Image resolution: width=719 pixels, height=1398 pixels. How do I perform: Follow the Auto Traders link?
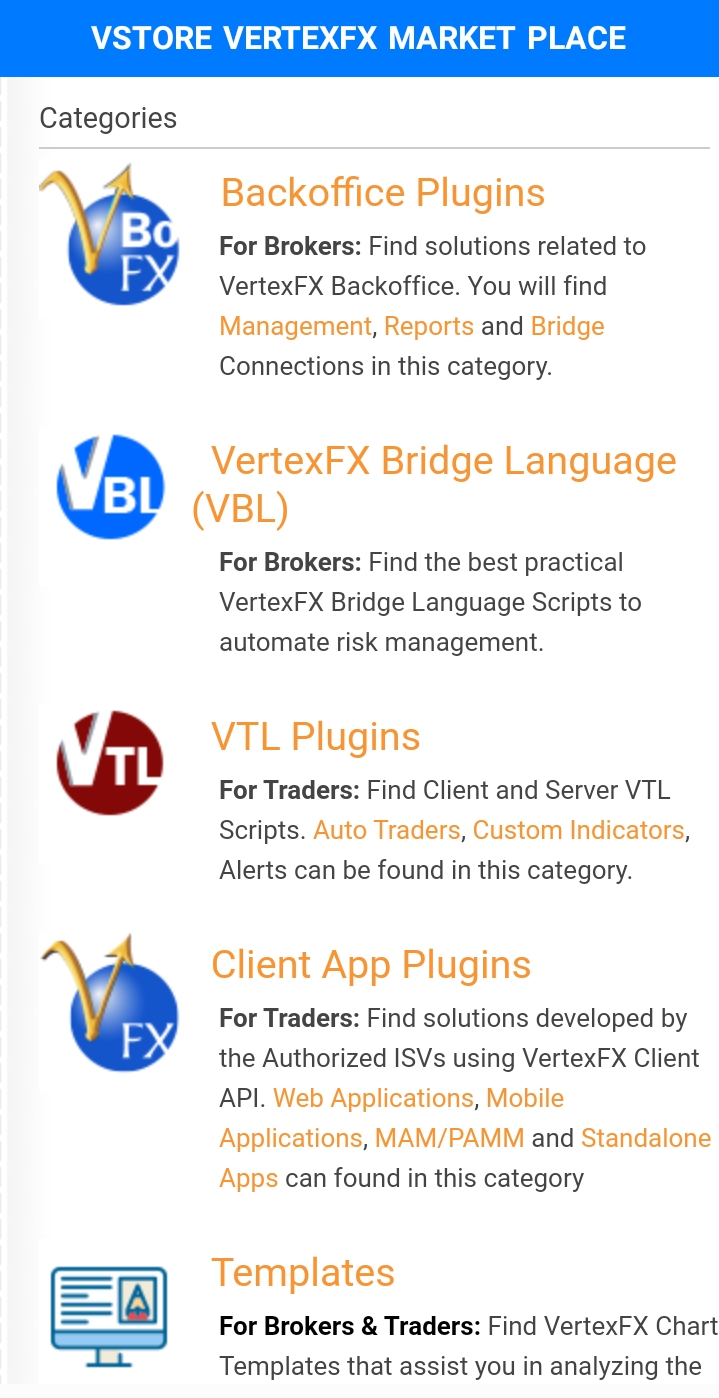tap(387, 830)
